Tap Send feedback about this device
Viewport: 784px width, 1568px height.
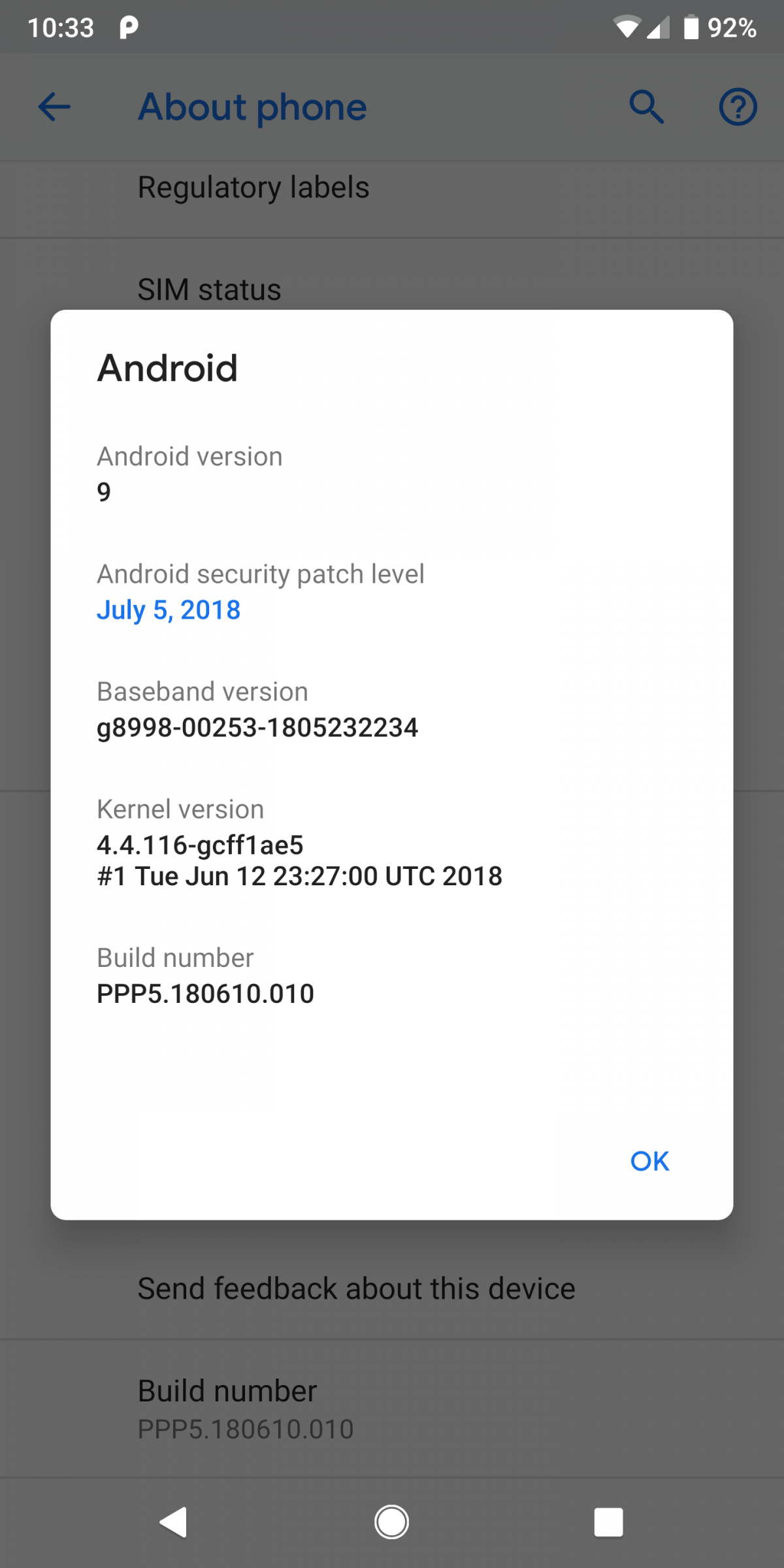pos(355,1288)
